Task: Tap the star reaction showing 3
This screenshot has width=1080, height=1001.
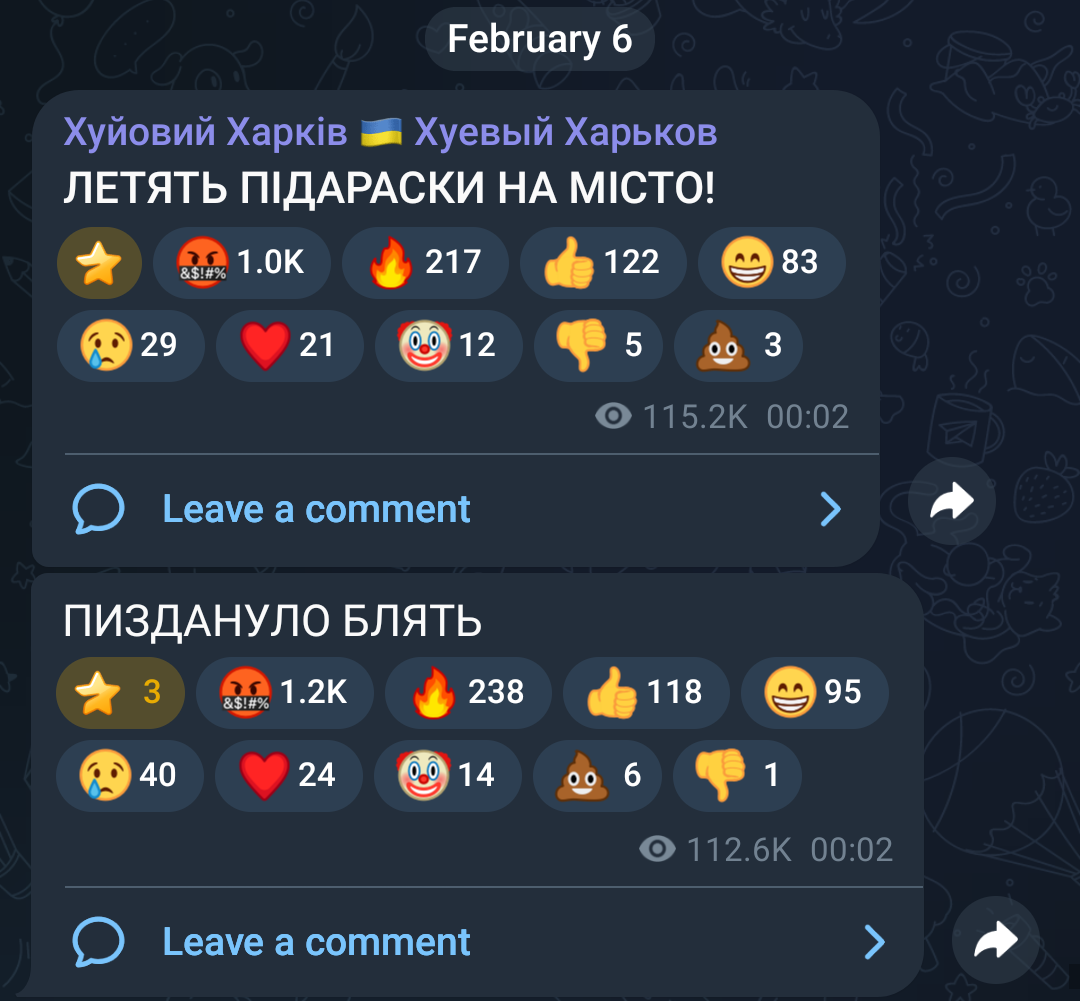Action: pyautogui.click(x=120, y=692)
